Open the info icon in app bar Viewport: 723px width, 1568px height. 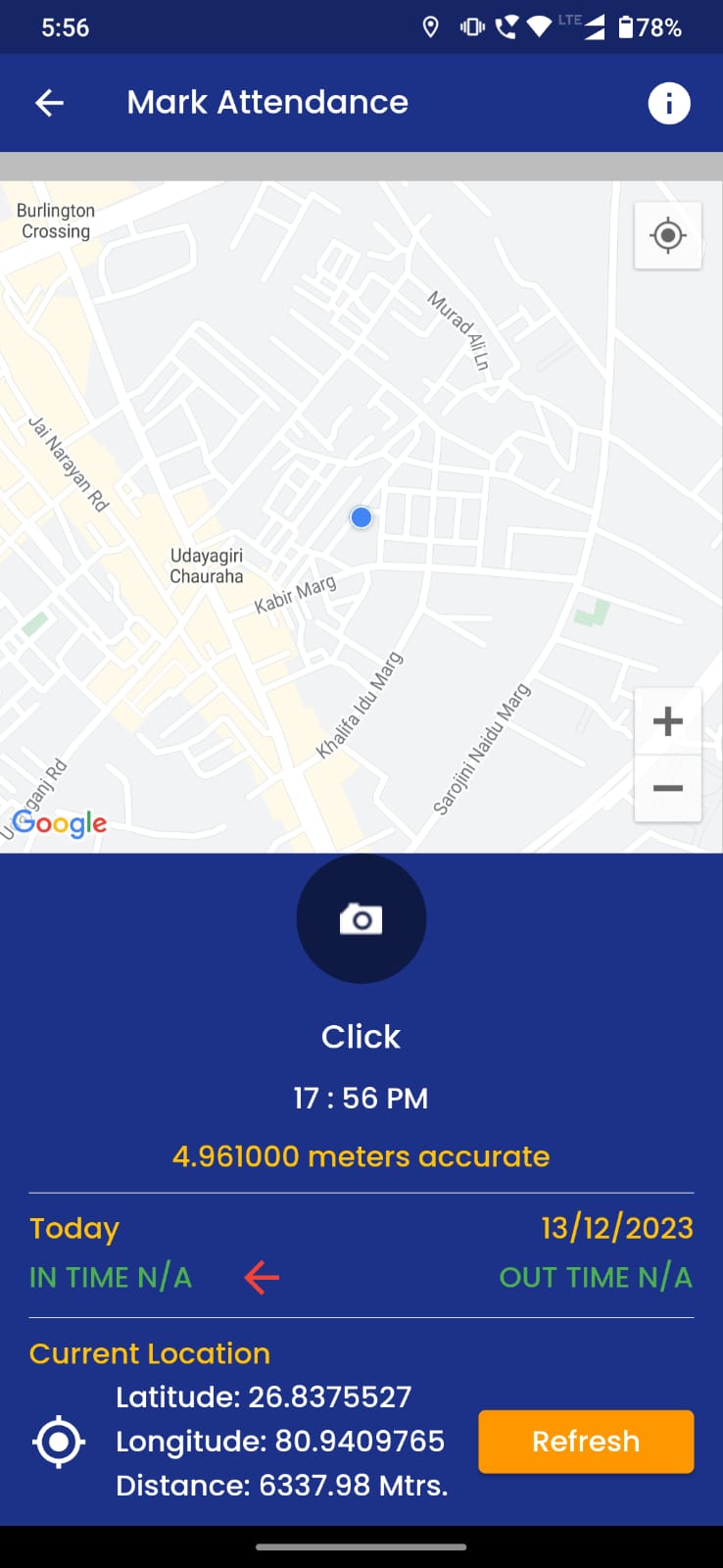(669, 103)
